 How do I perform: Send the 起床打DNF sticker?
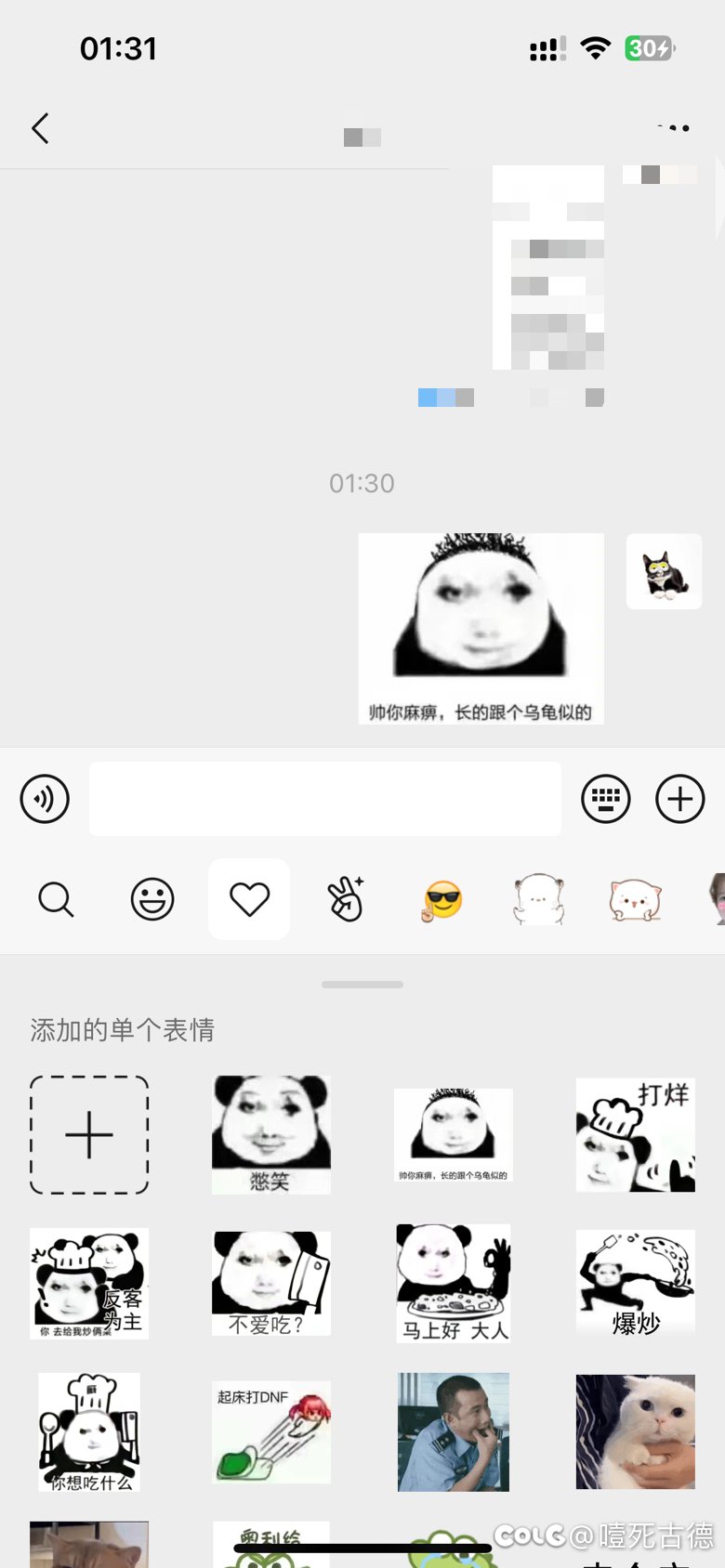click(x=271, y=1432)
